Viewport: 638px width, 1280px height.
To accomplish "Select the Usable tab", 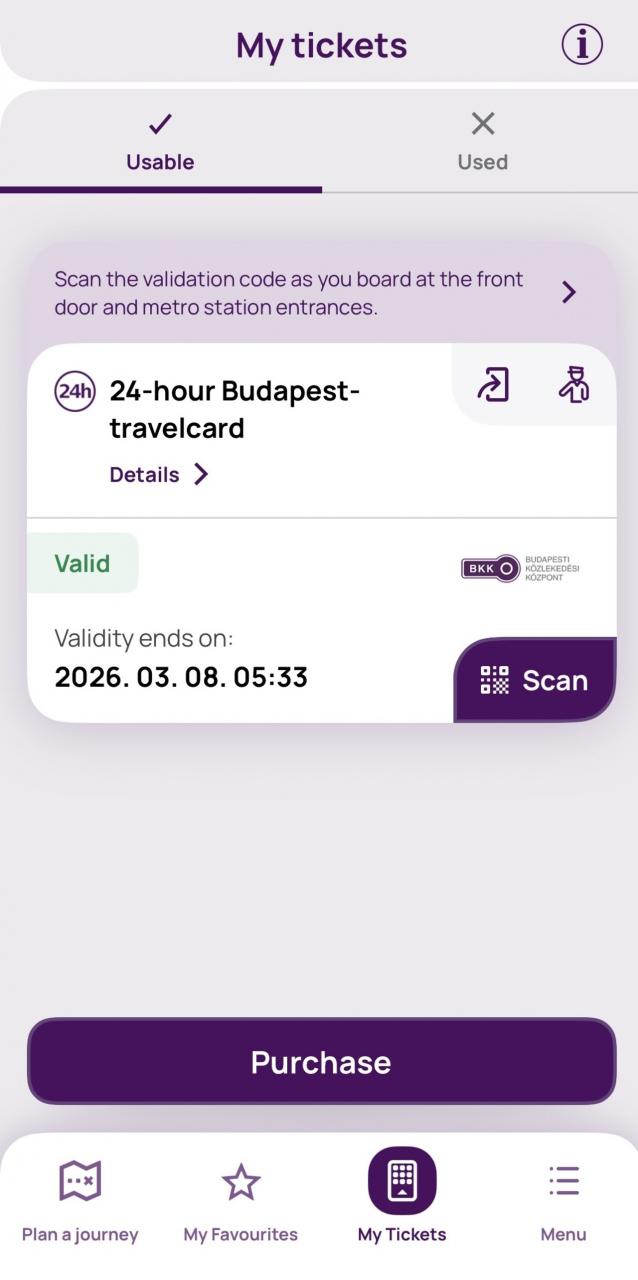I will 160,143.
